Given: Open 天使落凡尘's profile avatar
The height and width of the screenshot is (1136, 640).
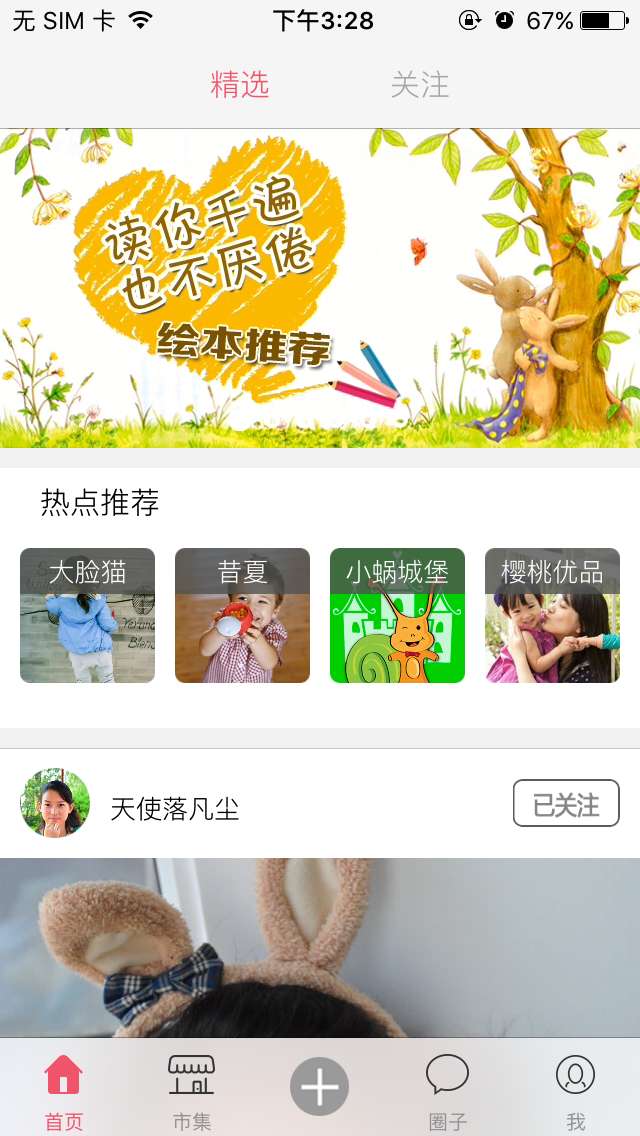Looking at the screenshot, I should [55, 803].
